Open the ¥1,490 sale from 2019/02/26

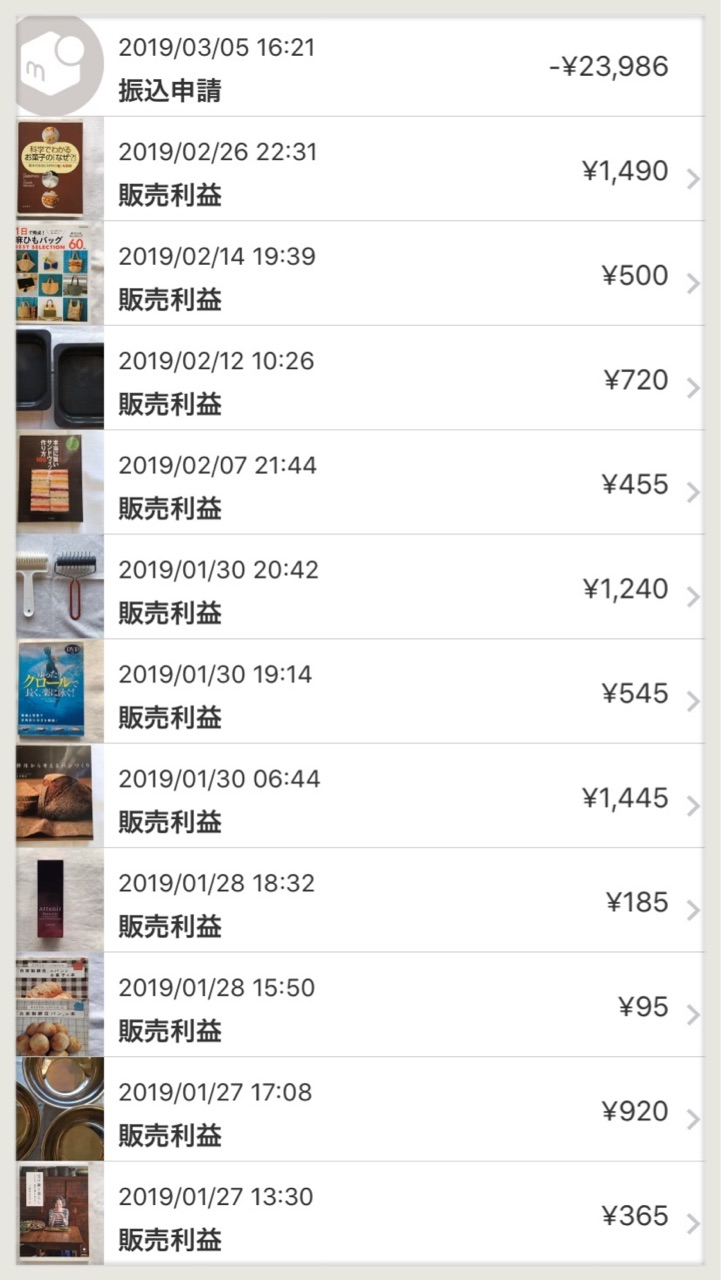(x=400, y=170)
